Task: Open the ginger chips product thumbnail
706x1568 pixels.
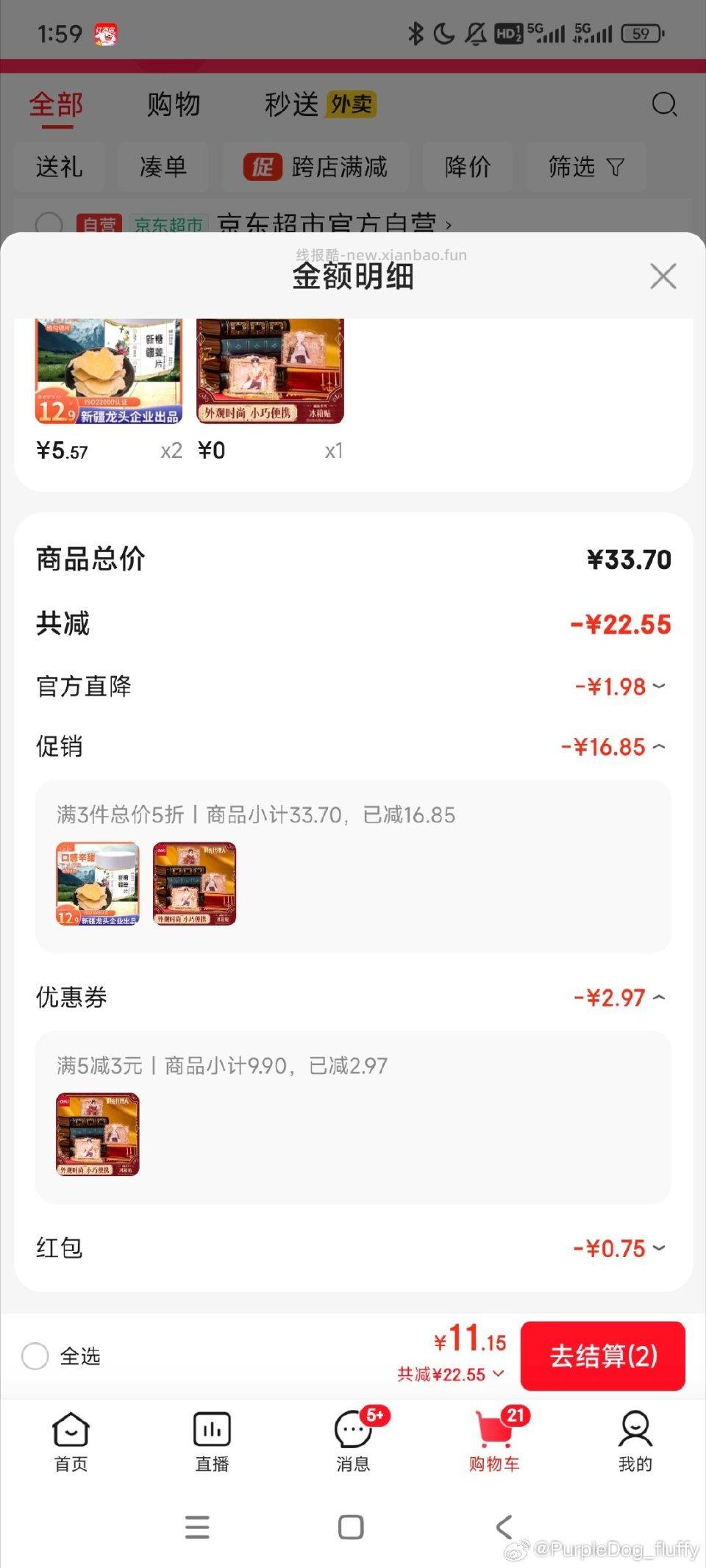Action: [x=108, y=371]
